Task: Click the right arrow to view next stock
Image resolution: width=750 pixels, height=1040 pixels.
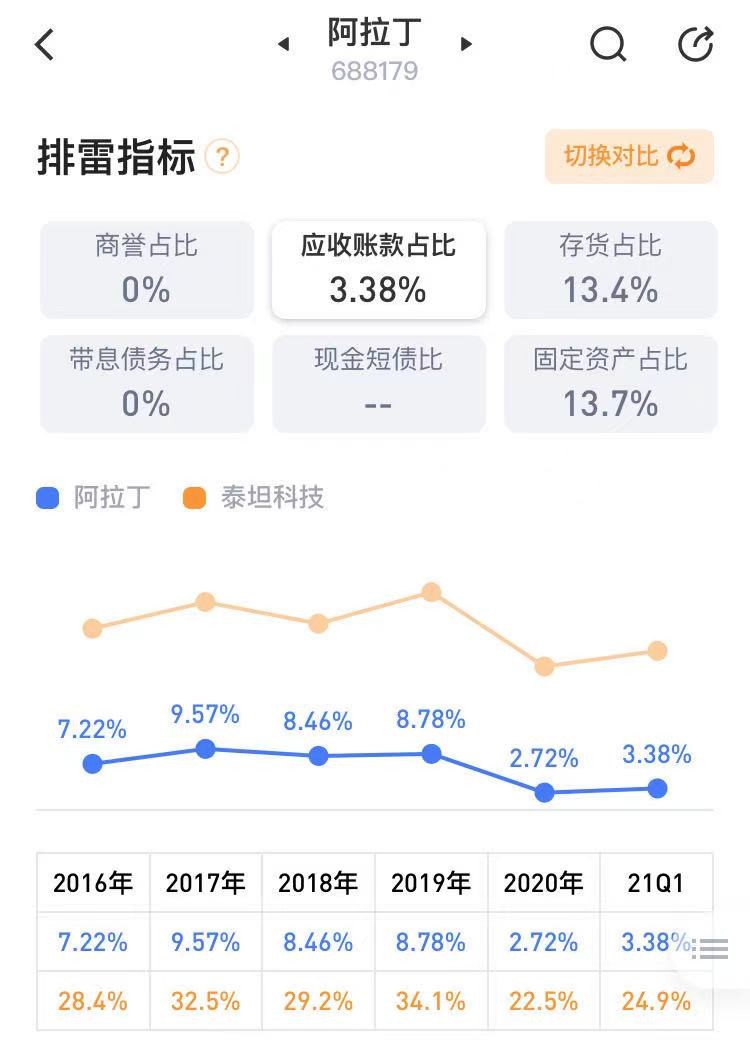Action: coord(467,44)
